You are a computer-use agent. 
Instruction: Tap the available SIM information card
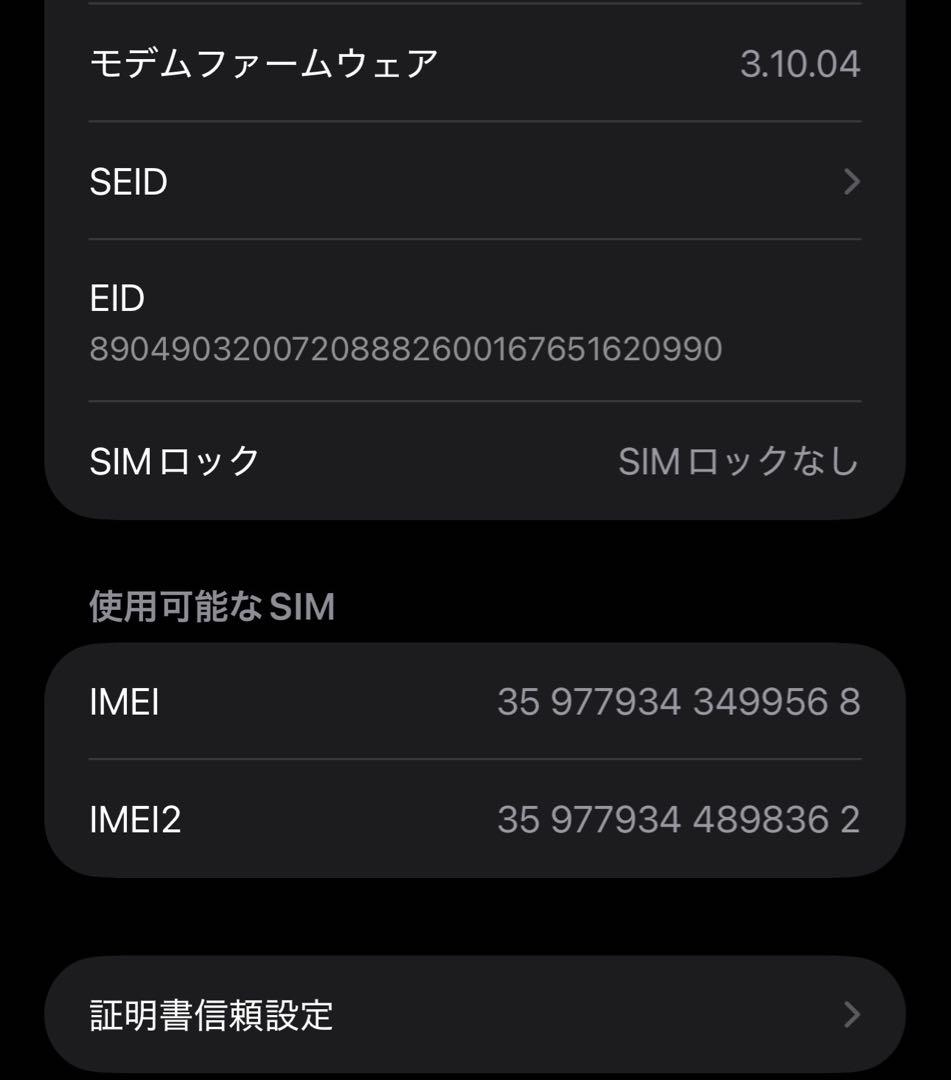click(475, 762)
